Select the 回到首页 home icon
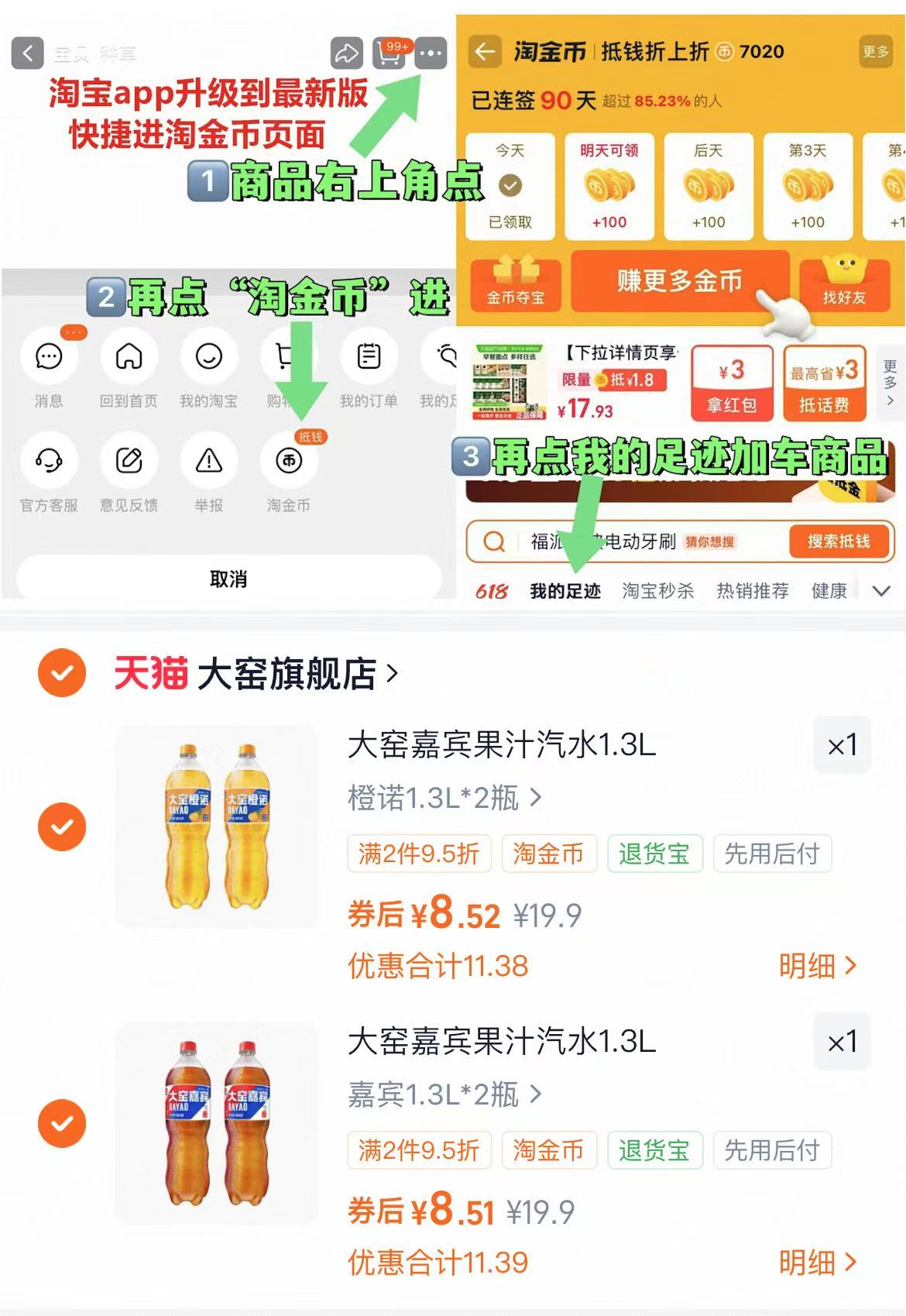The image size is (906, 1316). point(129,358)
